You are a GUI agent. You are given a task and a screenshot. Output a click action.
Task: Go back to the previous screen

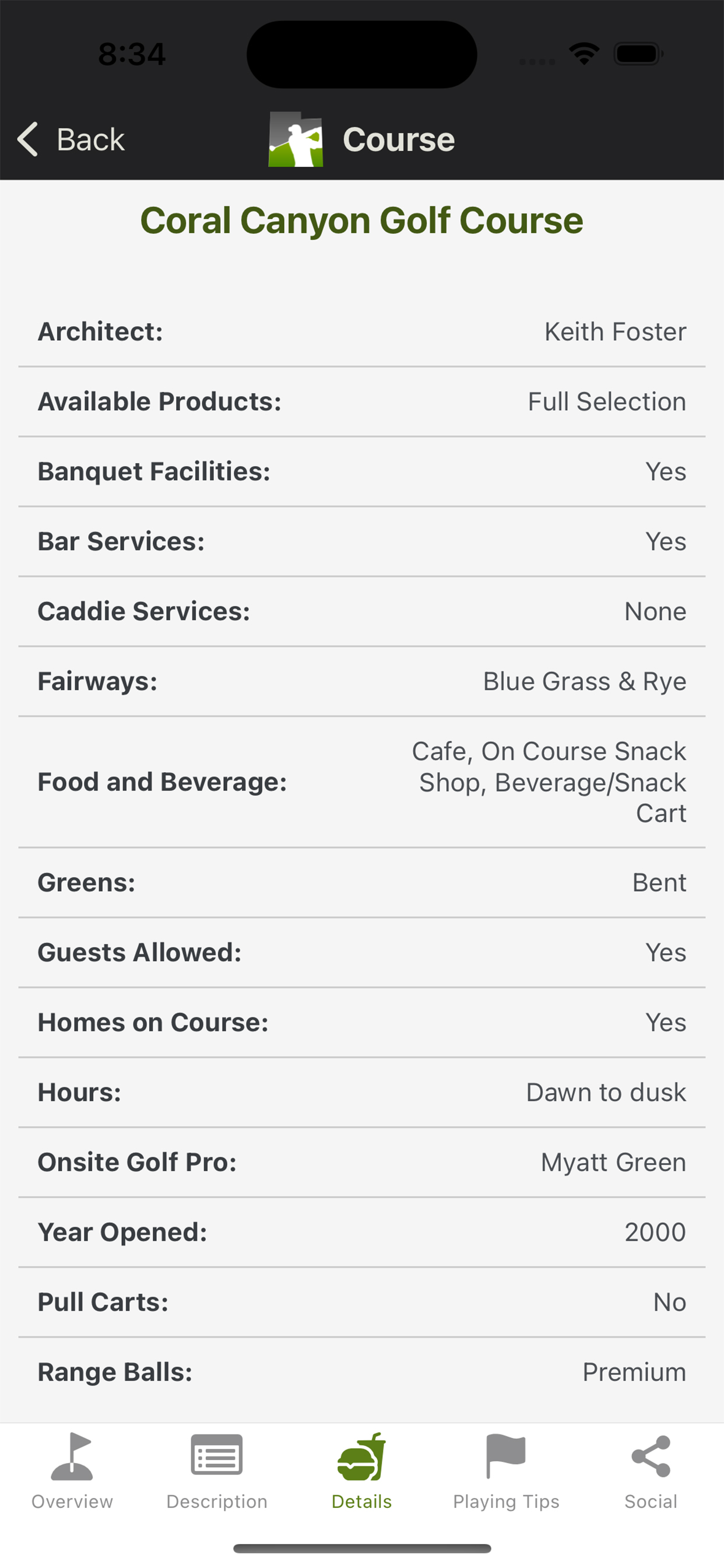[x=71, y=139]
